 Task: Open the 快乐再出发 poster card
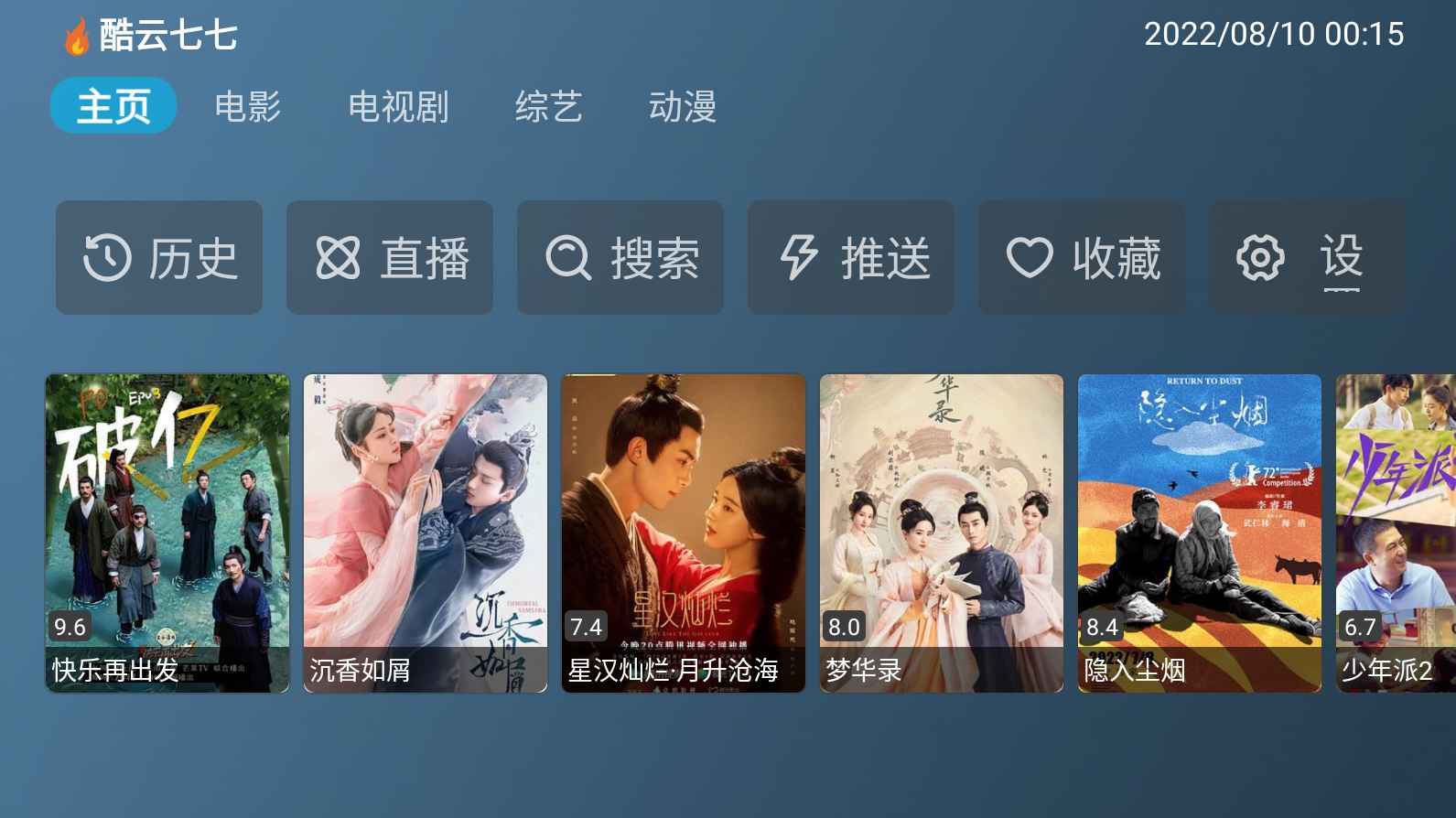click(167, 533)
